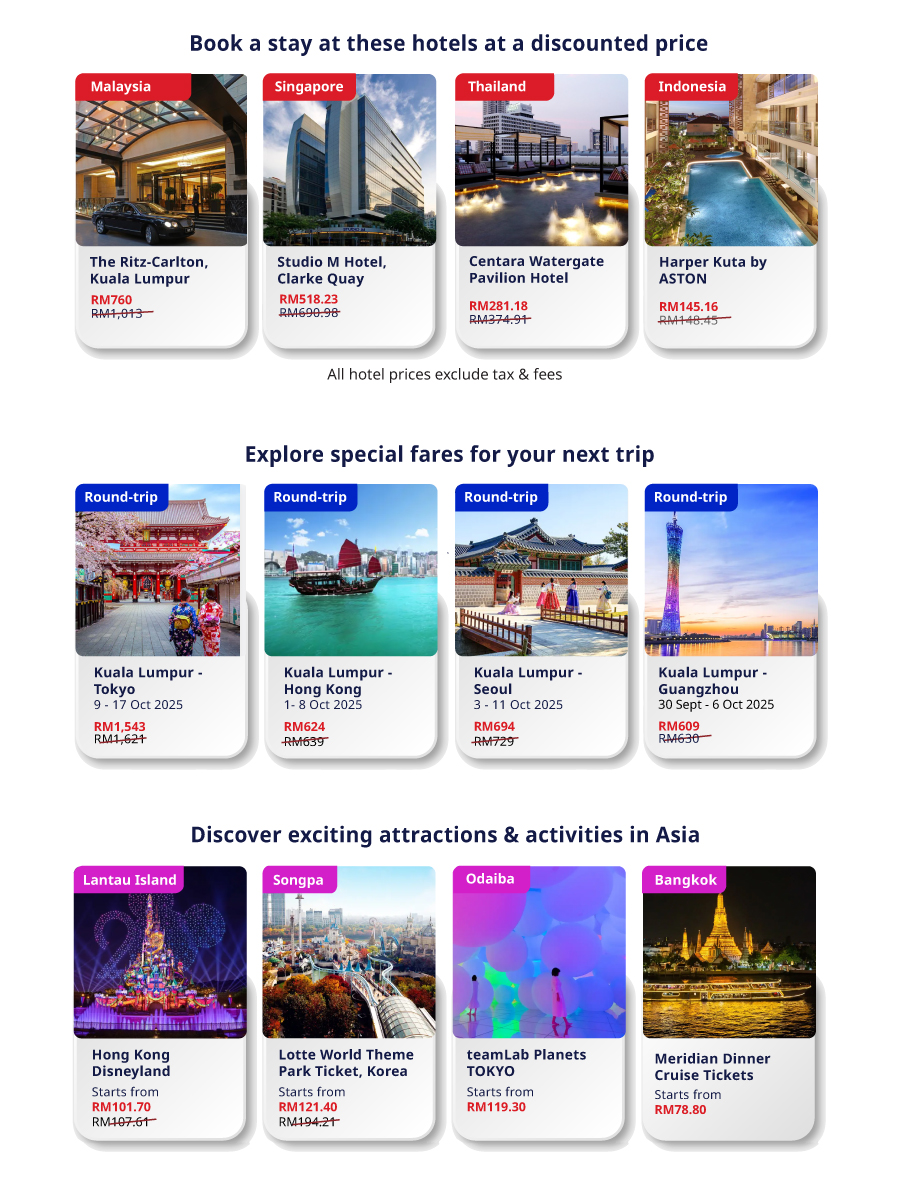View Studio M Hotel, Clarke Quay deal
The height and width of the screenshot is (1188, 900).
pyautogui.click(x=349, y=210)
